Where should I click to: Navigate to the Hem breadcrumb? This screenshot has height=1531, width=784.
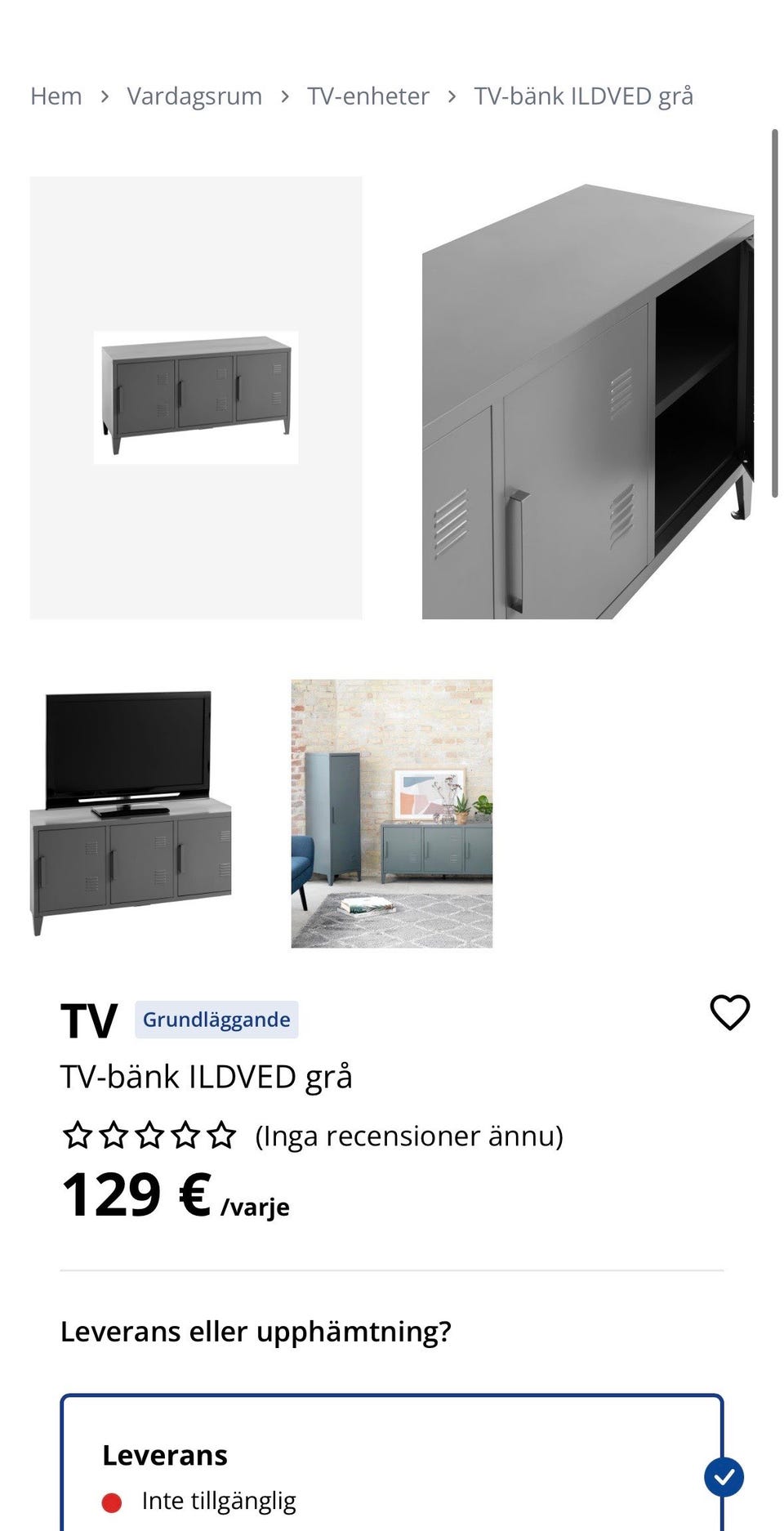[55, 96]
